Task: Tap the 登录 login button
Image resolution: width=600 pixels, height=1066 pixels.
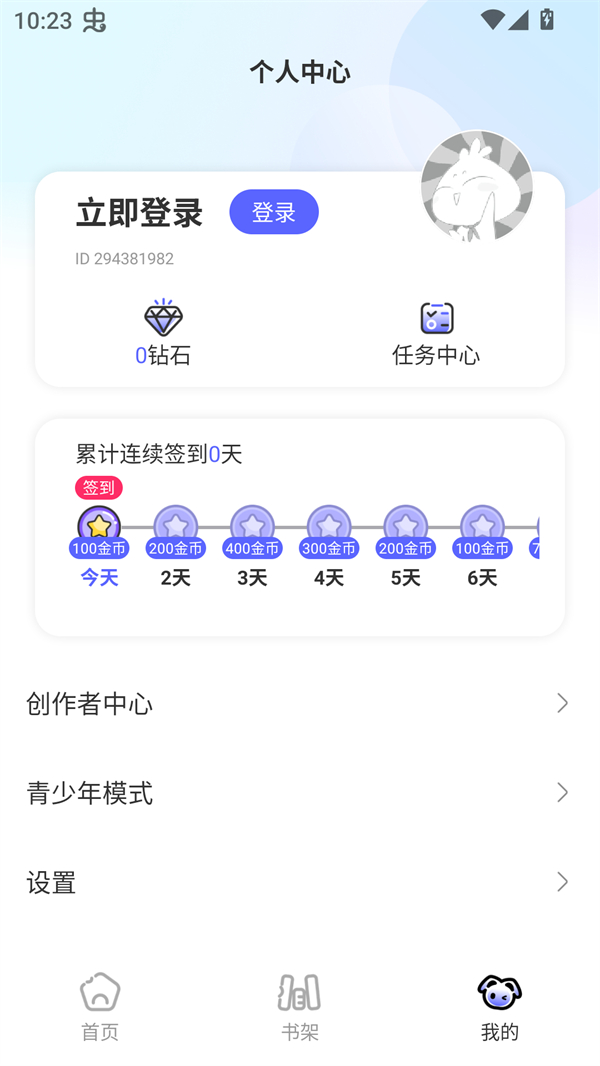Action: (274, 212)
